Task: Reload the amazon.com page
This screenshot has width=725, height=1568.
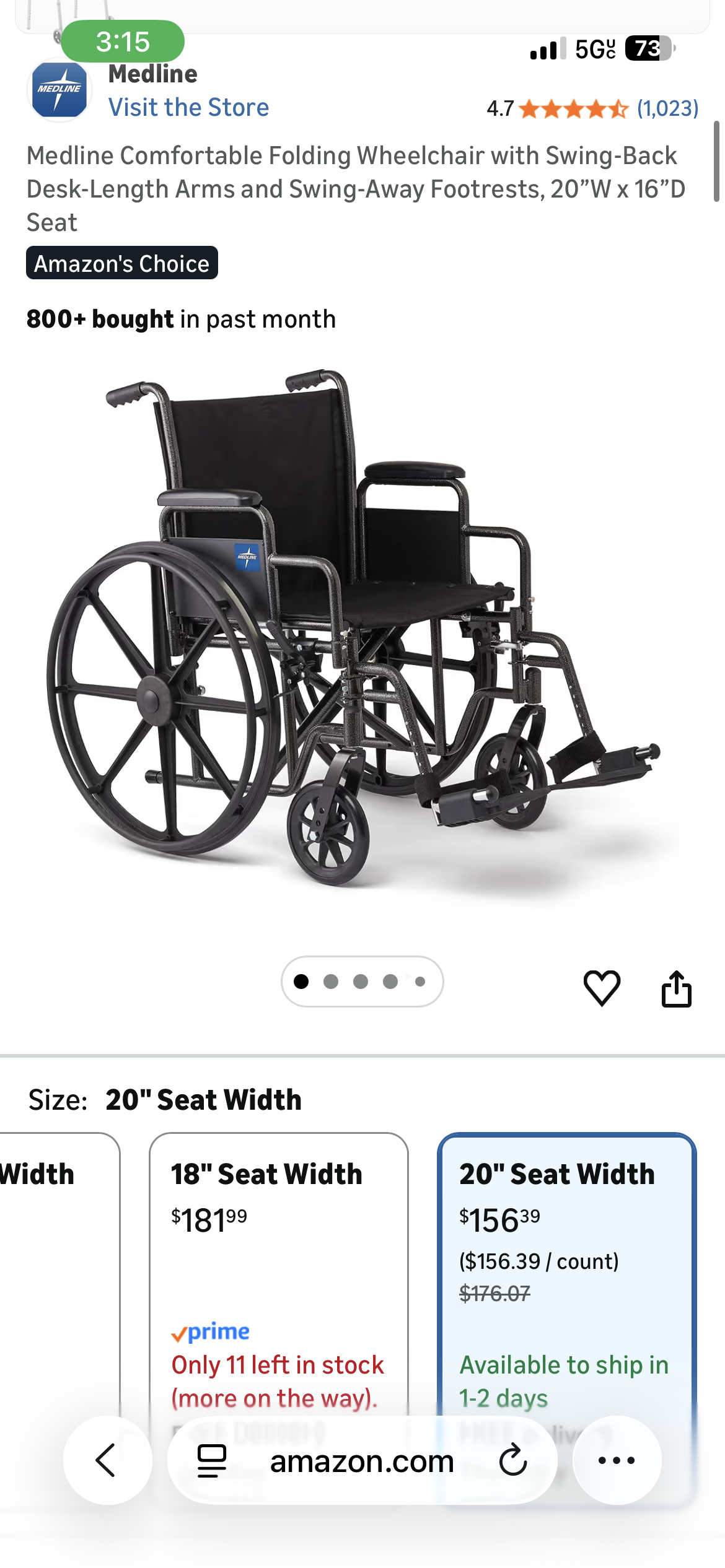Action: pos(513,1460)
